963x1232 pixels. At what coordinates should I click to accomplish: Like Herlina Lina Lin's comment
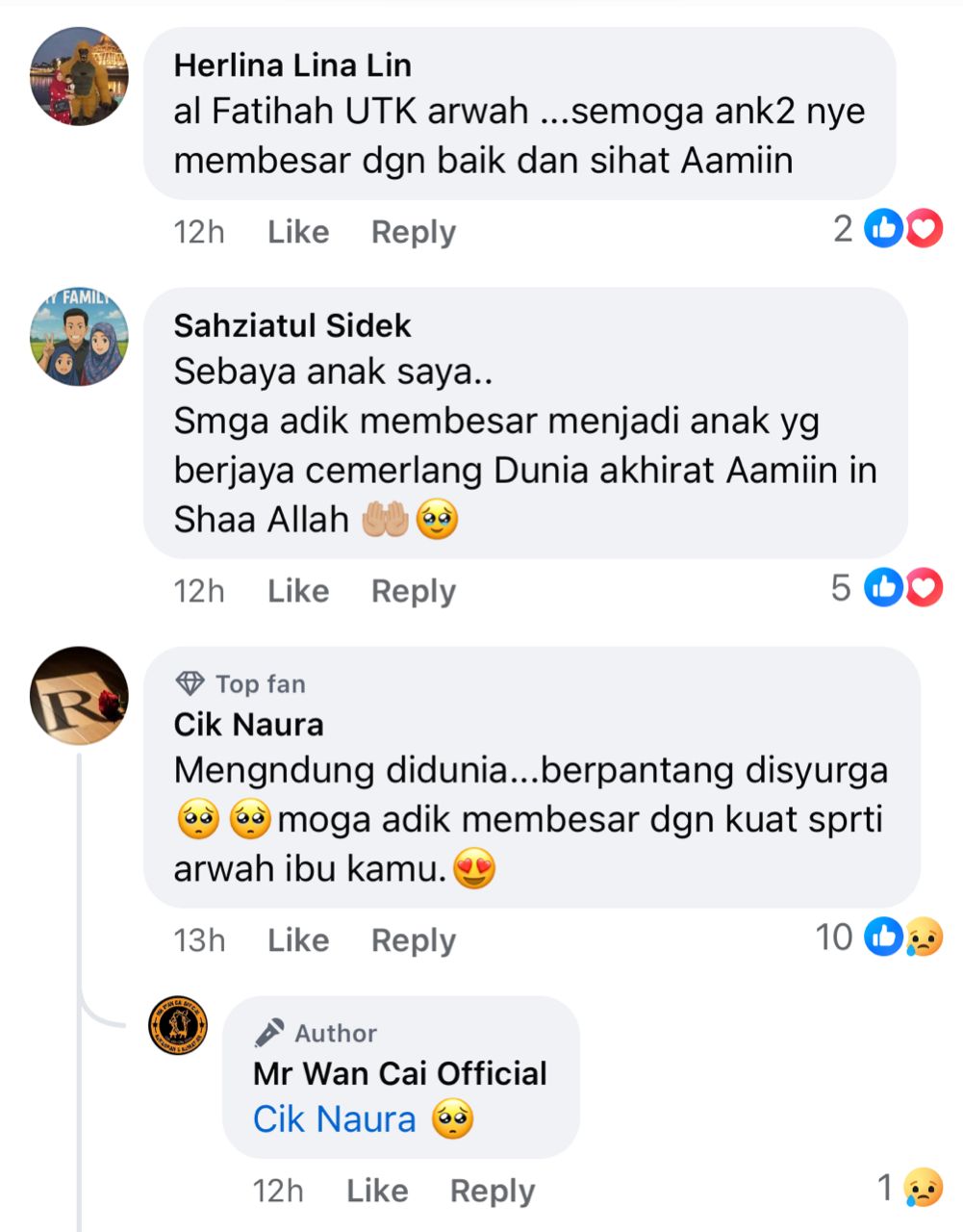[297, 232]
